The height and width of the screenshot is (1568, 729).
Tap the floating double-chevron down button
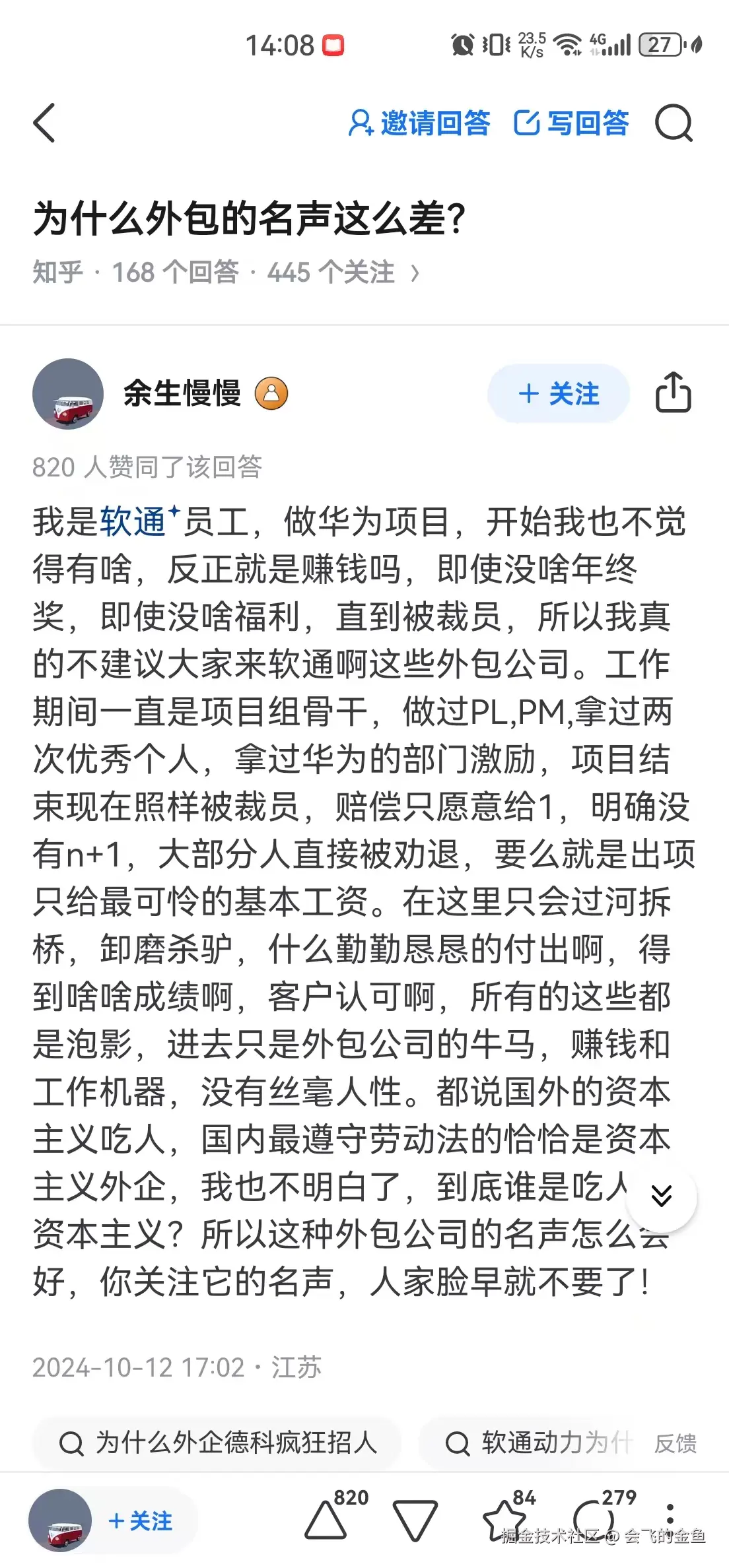point(661,1195)
